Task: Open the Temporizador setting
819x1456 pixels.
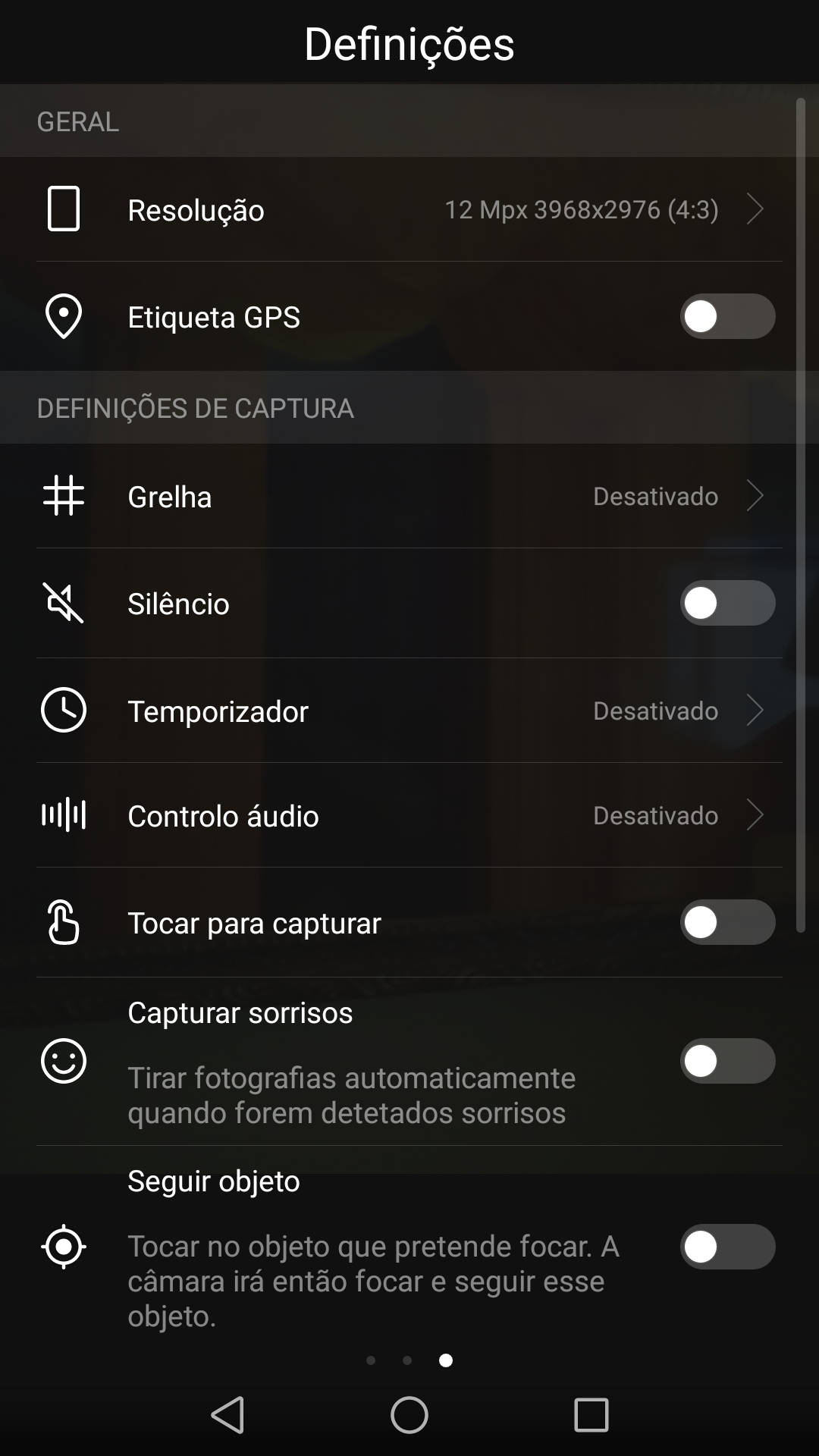Action: 409,711
